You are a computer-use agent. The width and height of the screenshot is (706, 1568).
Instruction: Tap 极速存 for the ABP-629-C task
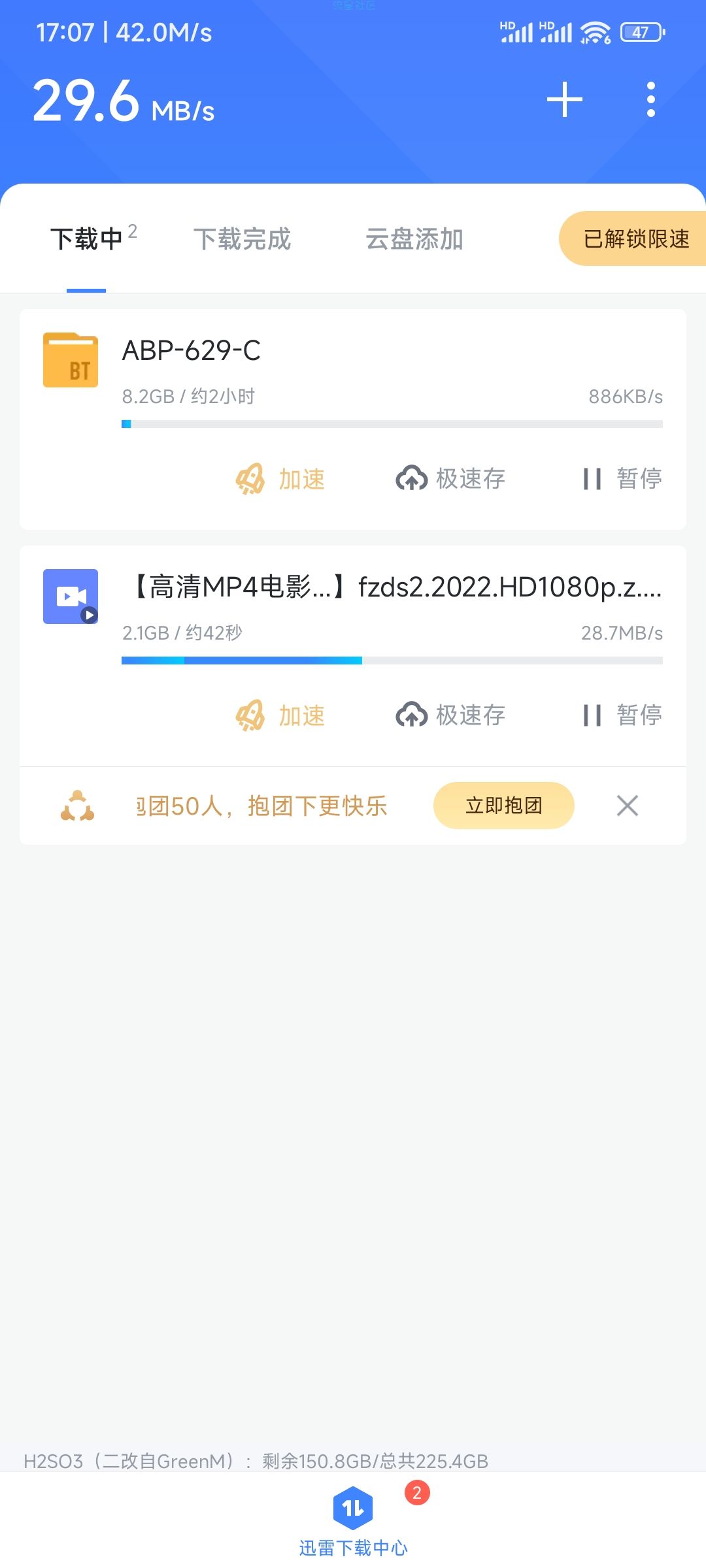click(450, 479)
